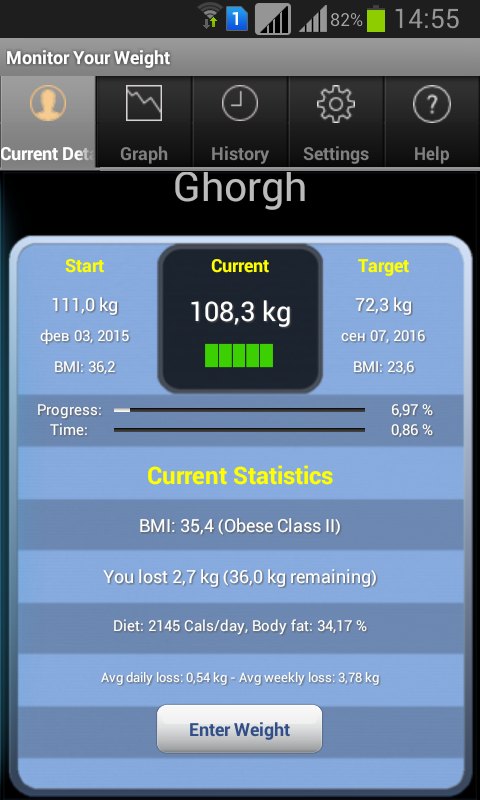Switch to the Graph tab
The width and height of the screenshot is (480, 800).
(144, 122)
